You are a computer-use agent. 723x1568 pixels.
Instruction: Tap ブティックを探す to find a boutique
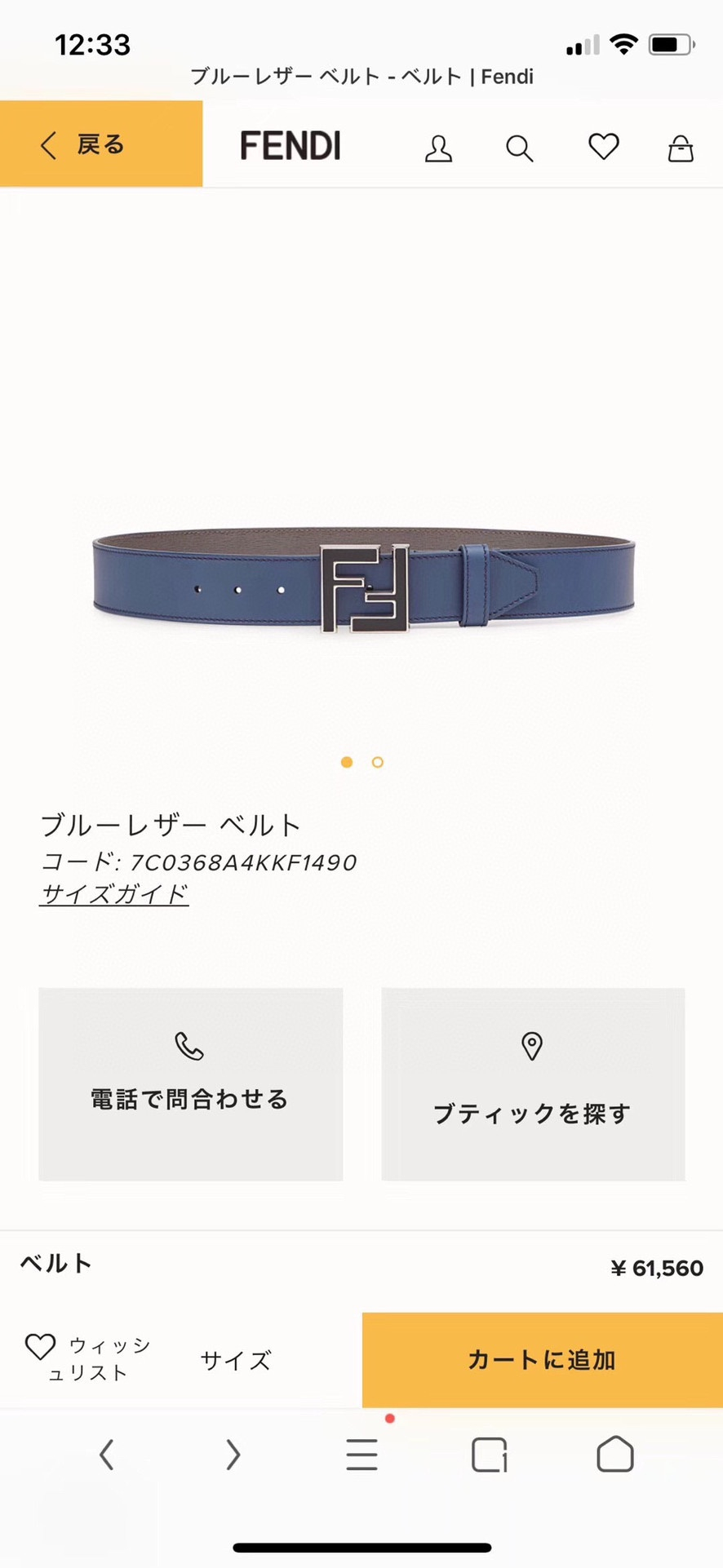tap(533, 1084)
